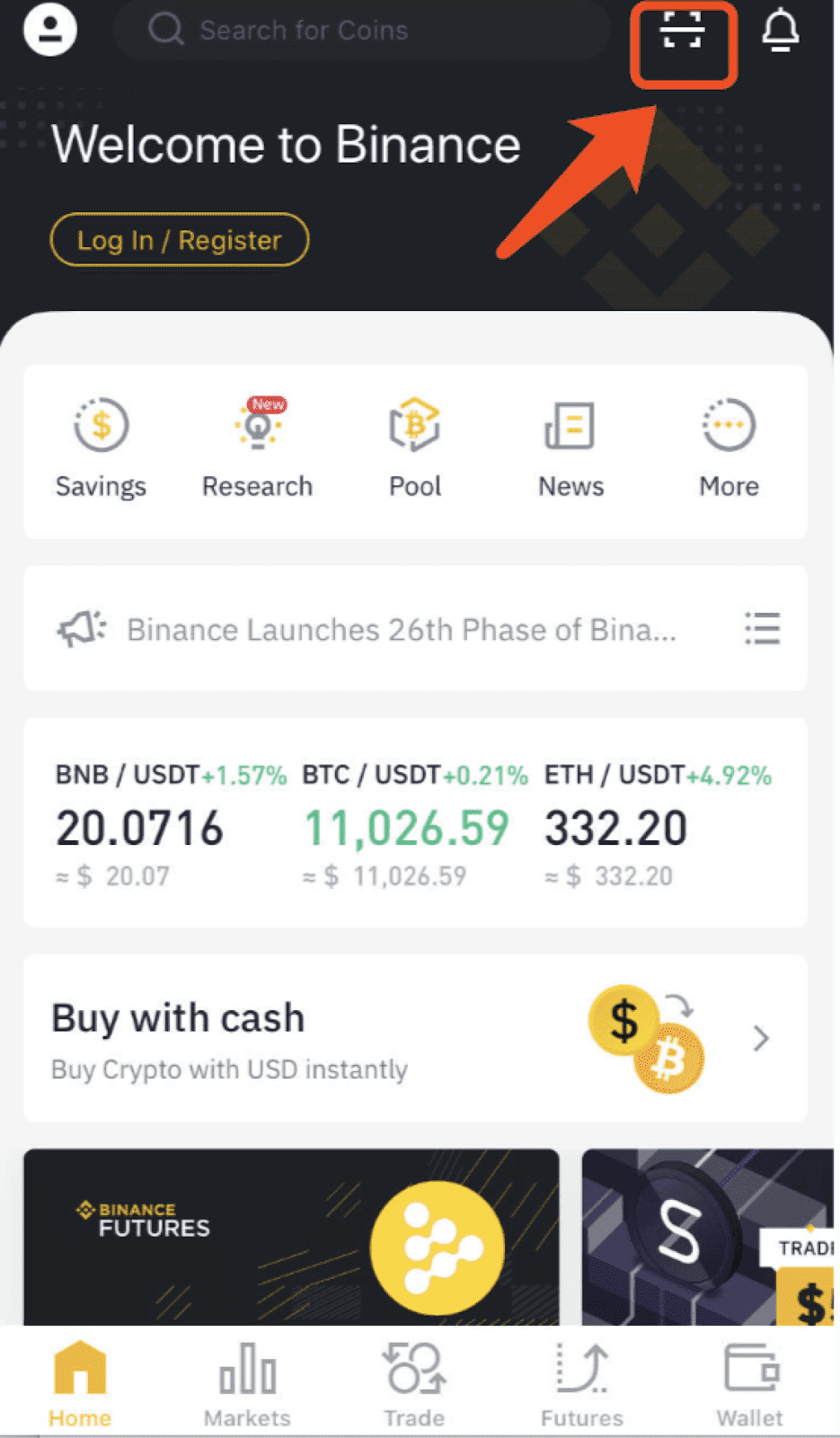Open the notifications bell
The width and height of the screenshot is (840, 1438).
click(781, 31)
